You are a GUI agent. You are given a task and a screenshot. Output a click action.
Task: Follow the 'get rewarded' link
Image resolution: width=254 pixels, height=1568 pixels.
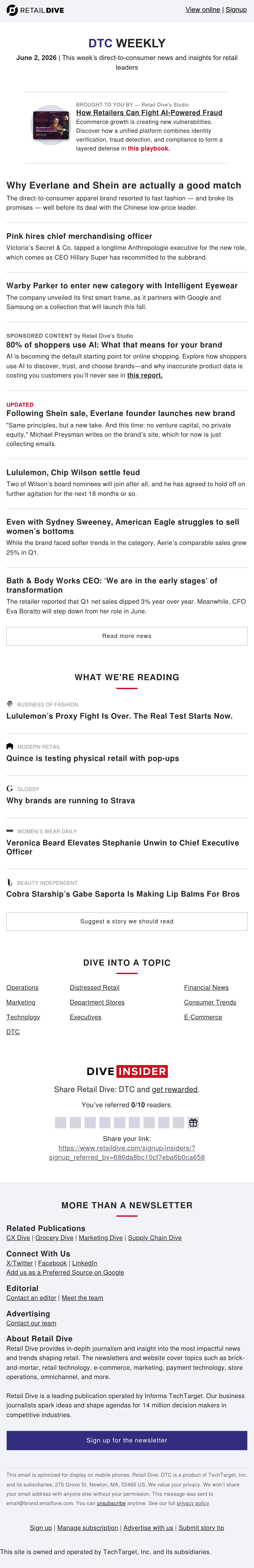pos(175,1090)
